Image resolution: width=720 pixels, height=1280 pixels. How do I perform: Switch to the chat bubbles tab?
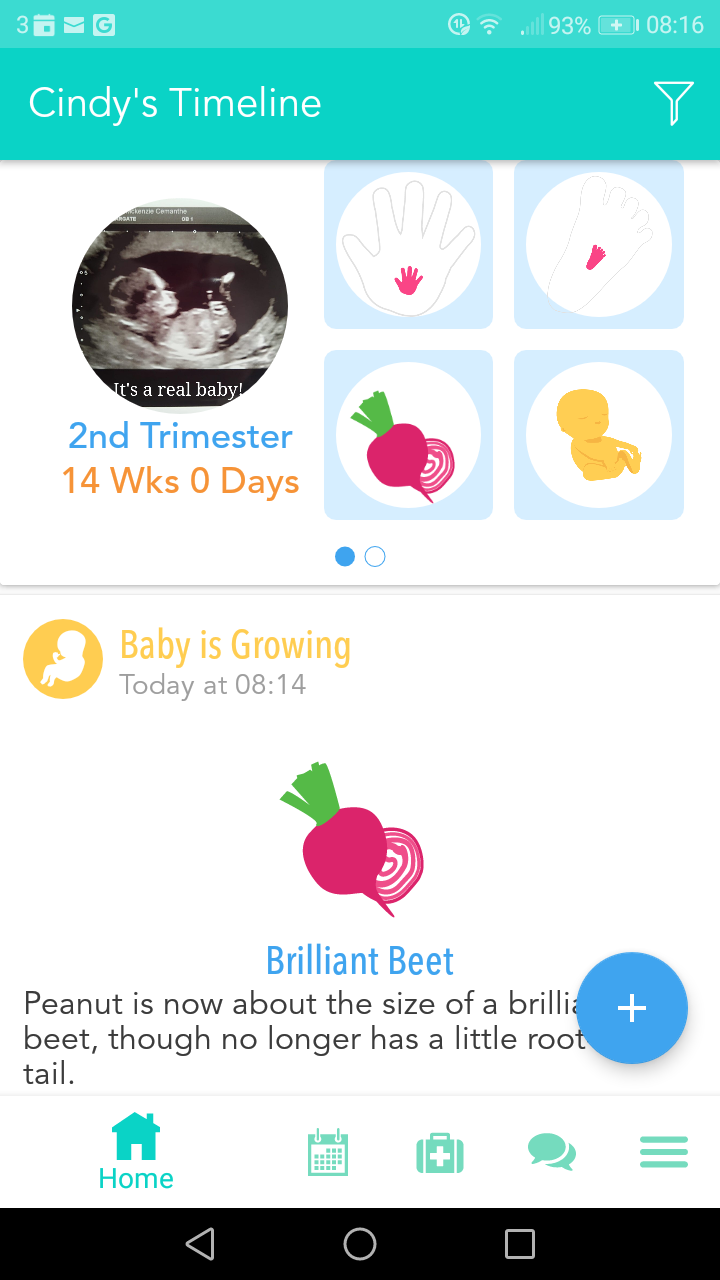tap(552, 1152)
